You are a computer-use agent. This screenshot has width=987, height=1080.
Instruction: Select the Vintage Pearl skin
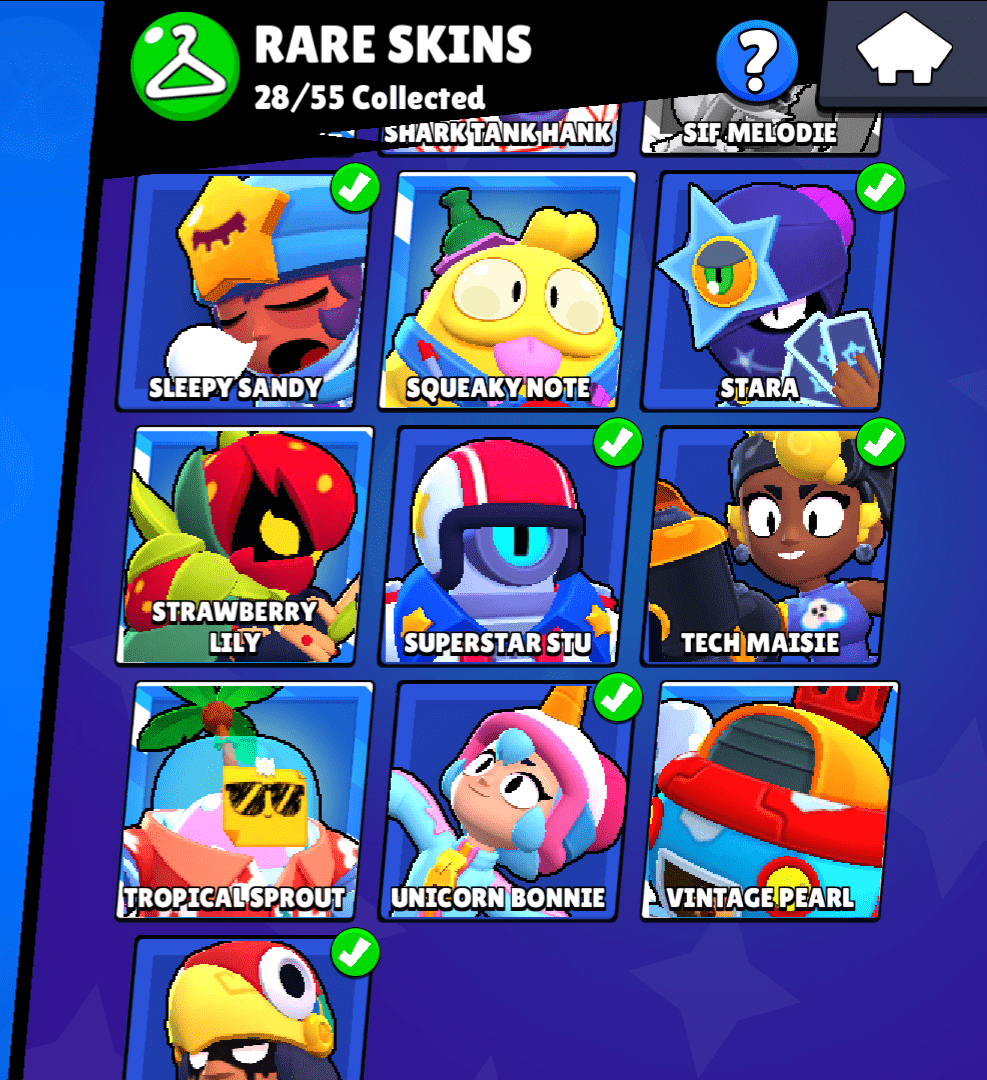point(769,800)
